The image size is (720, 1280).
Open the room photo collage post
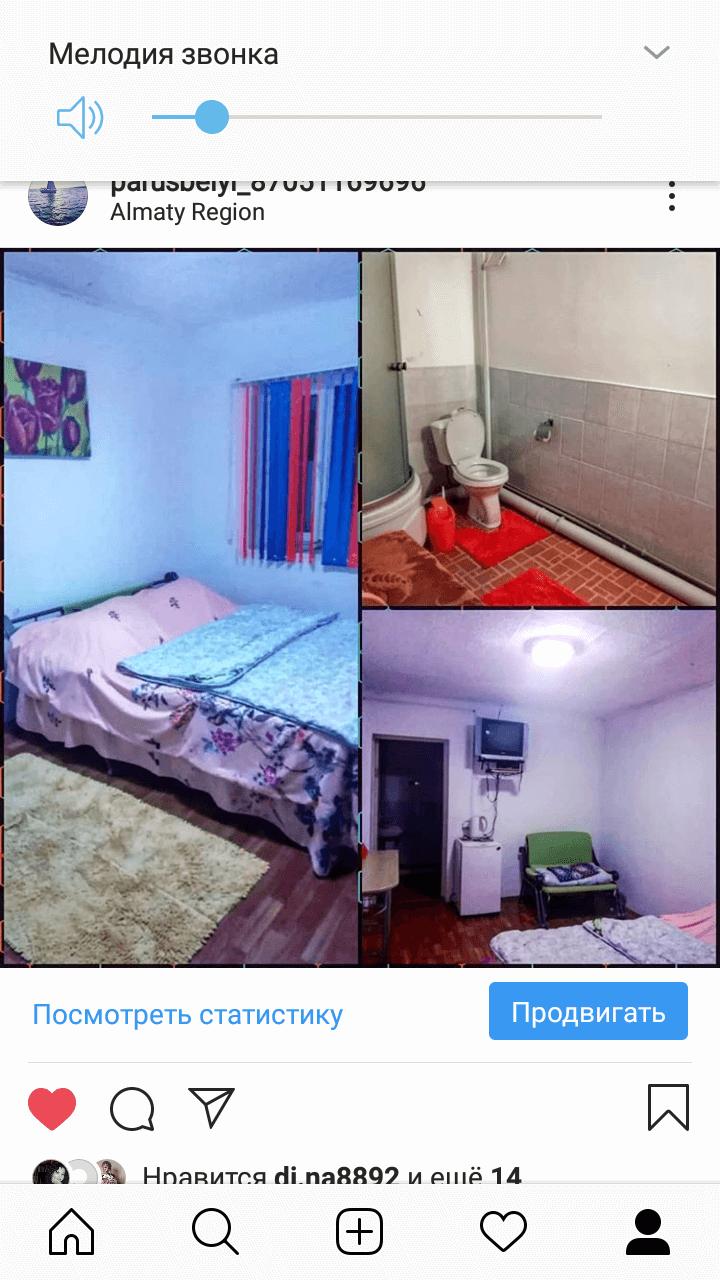point(360,607)
